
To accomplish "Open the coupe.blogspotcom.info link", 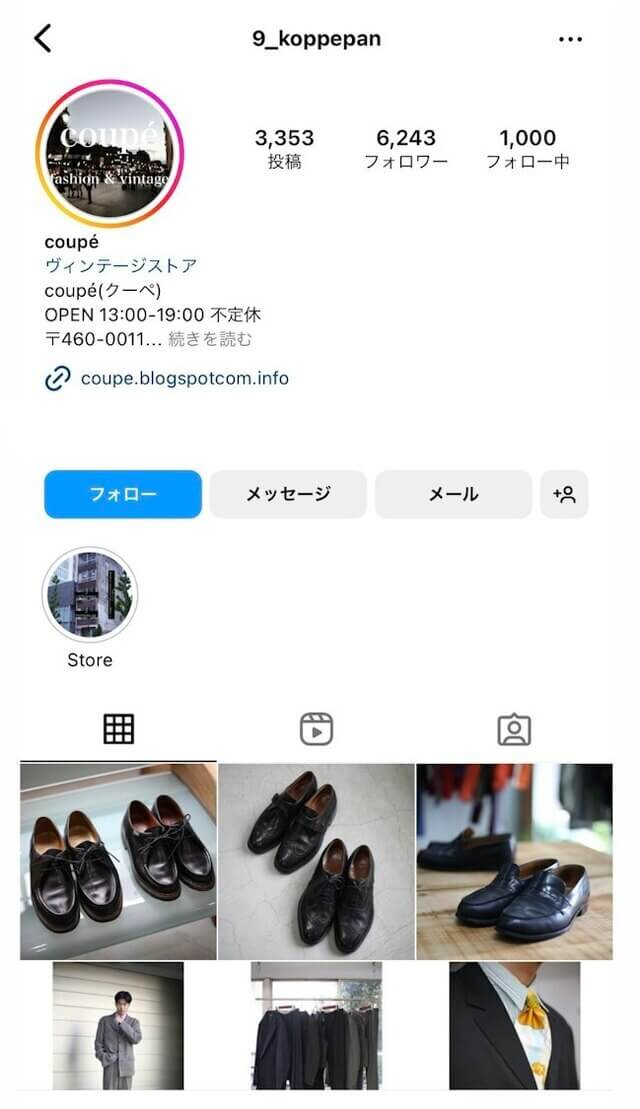I will (184, 378).
